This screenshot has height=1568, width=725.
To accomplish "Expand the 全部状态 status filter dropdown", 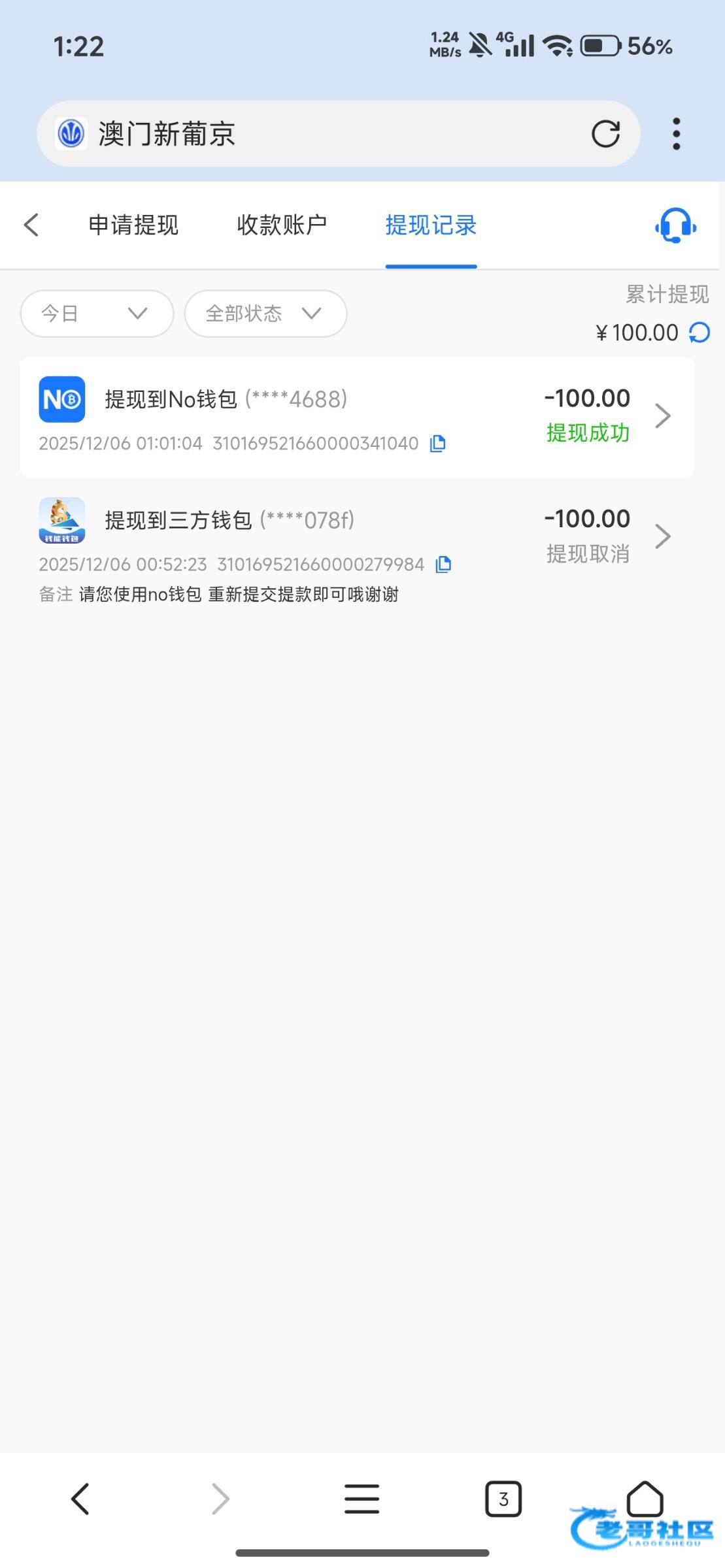I will (265, 314).
